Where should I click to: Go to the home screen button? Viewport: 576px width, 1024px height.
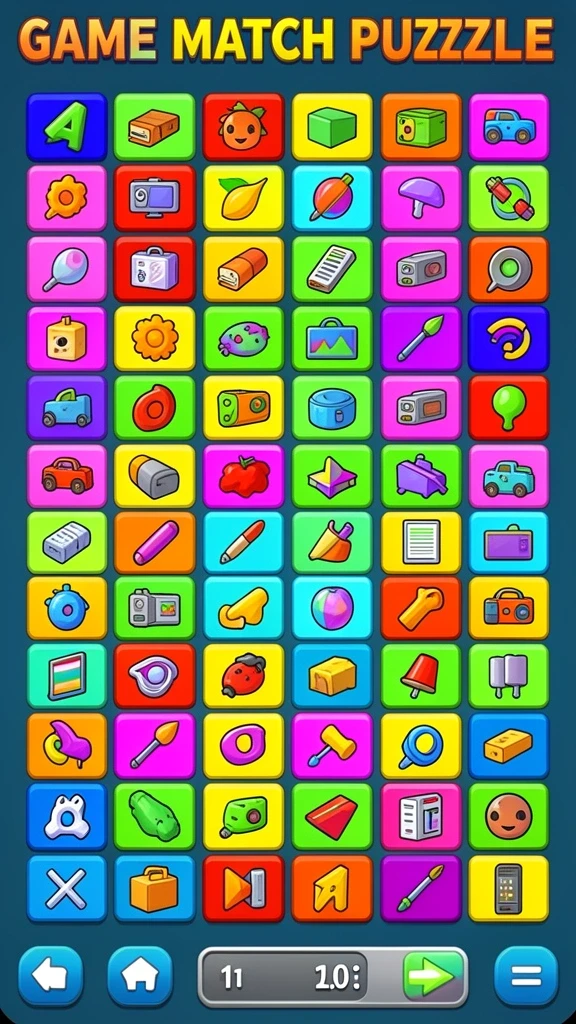tap(140, 976)
